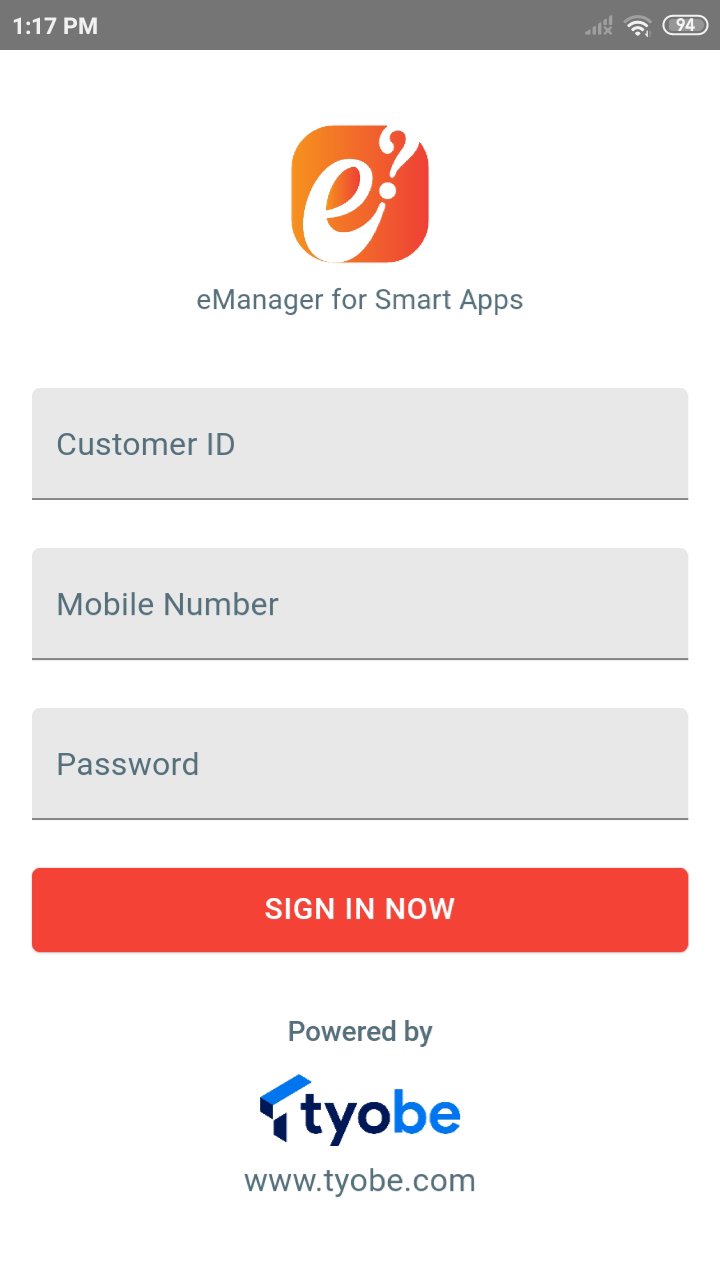The height and width of the screenshot is (1280, 720).
Task: Tap the underline below Customer ID field
Action: click(360, 498)
